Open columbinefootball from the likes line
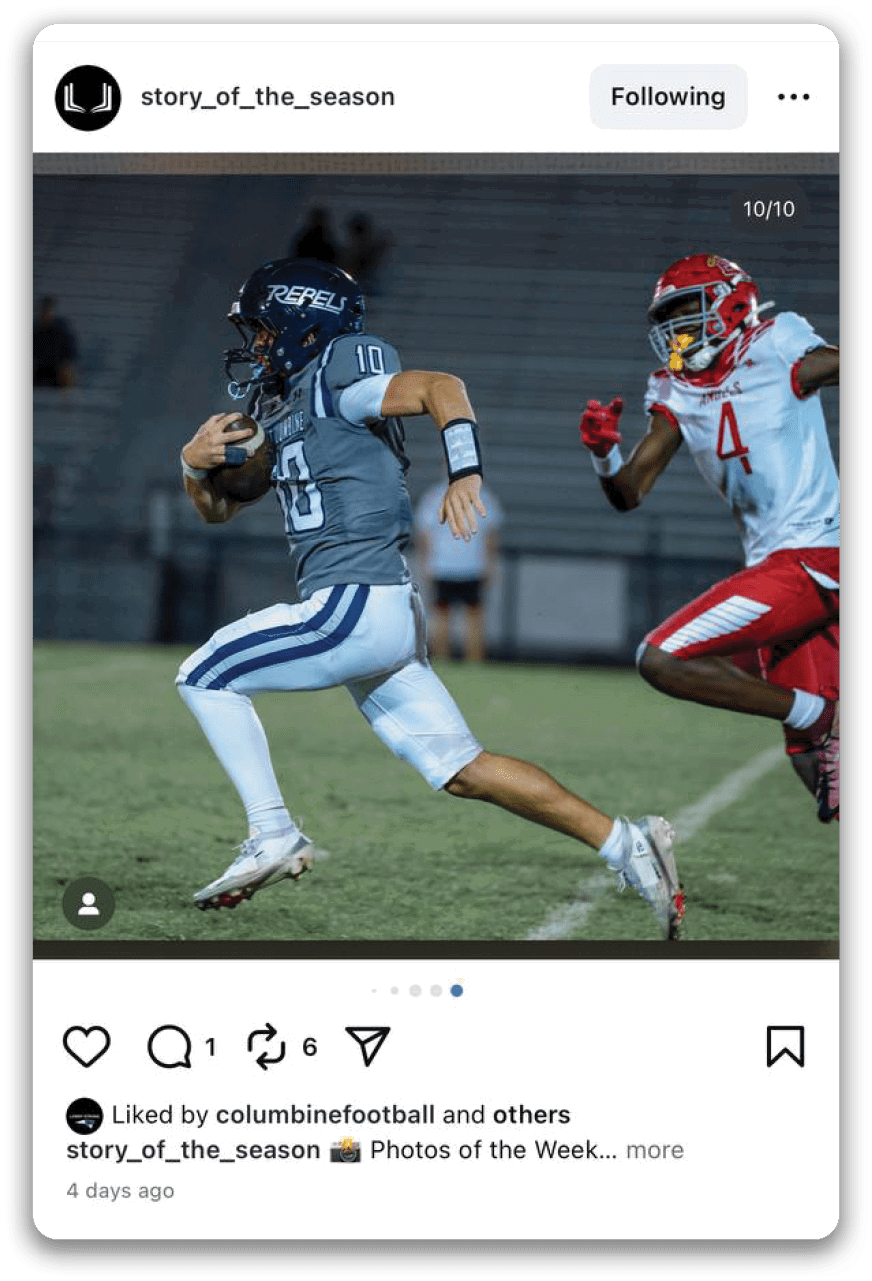This screenshot has height=1281, width=872. click(x=325, y=1115)
